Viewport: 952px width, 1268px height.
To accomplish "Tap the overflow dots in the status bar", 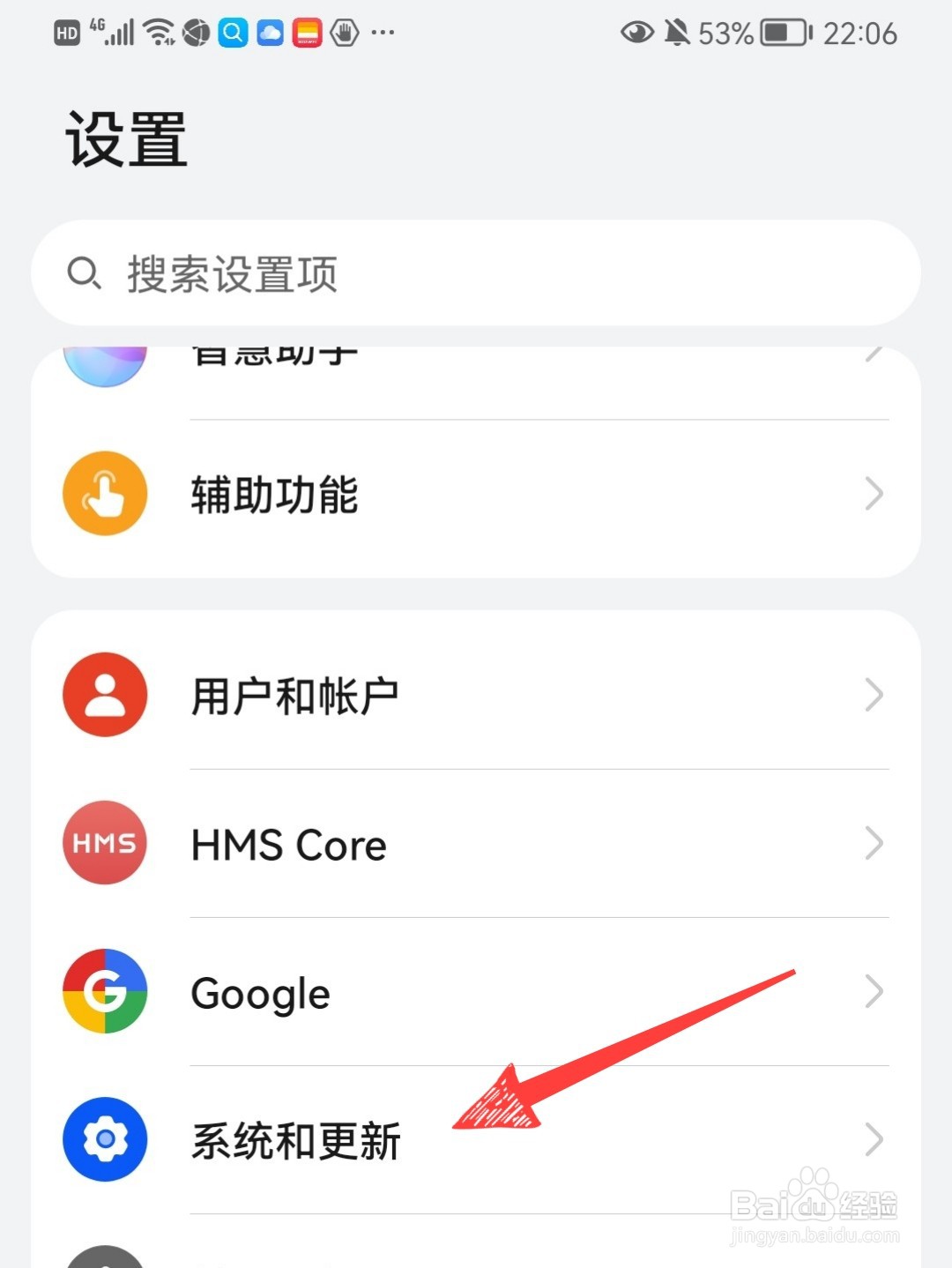I will (383, 34).
